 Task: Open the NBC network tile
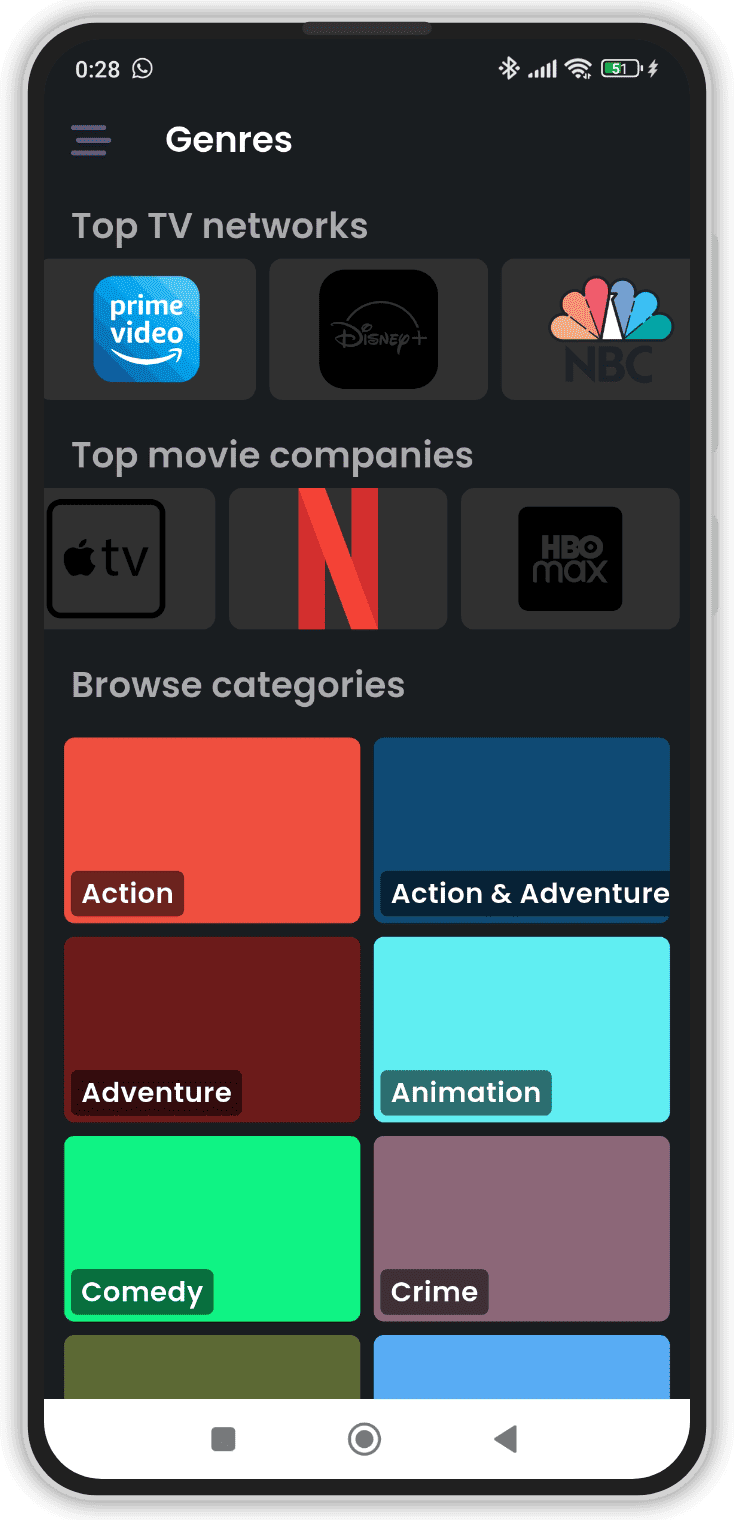click(596, 329)
